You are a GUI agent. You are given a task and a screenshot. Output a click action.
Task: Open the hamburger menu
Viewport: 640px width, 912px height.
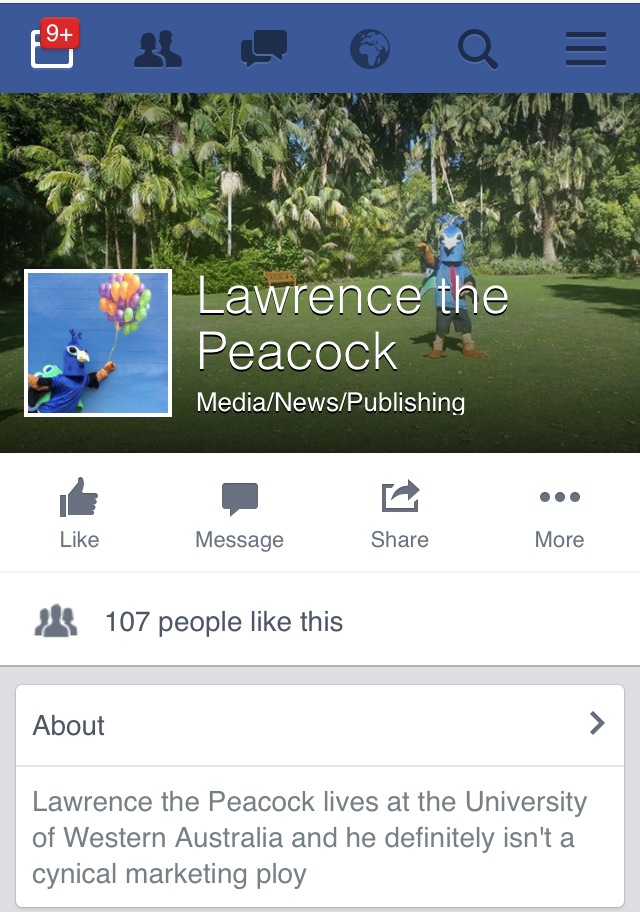point(586,48)
